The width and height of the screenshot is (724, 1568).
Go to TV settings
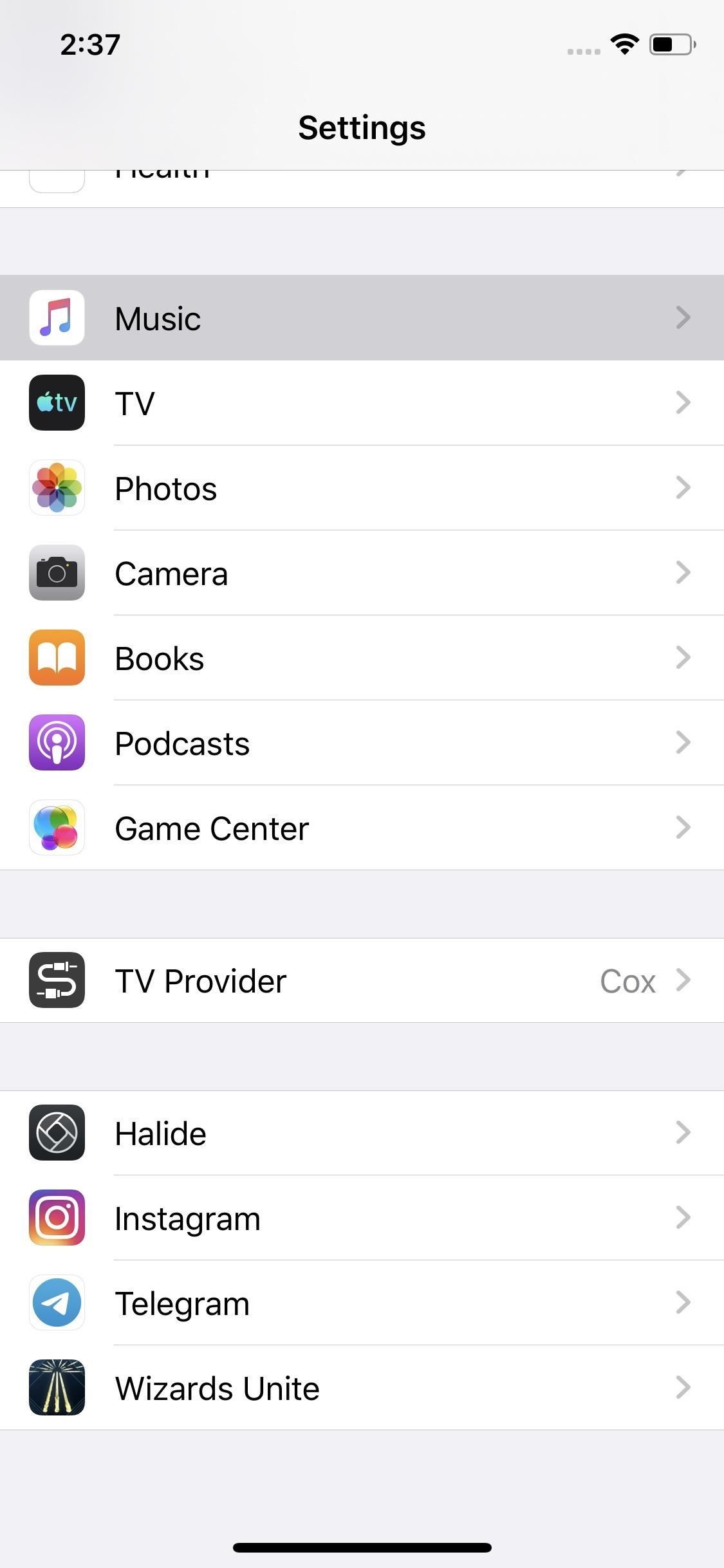pyautogui.click(x=360, y=403)
